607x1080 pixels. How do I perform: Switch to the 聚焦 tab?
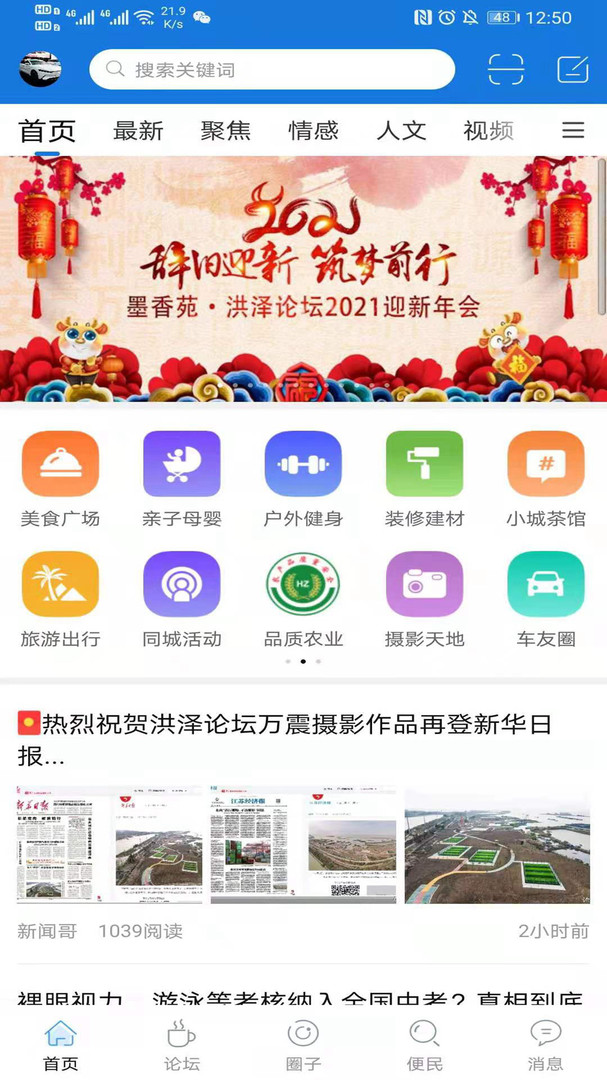coord(226,131)
